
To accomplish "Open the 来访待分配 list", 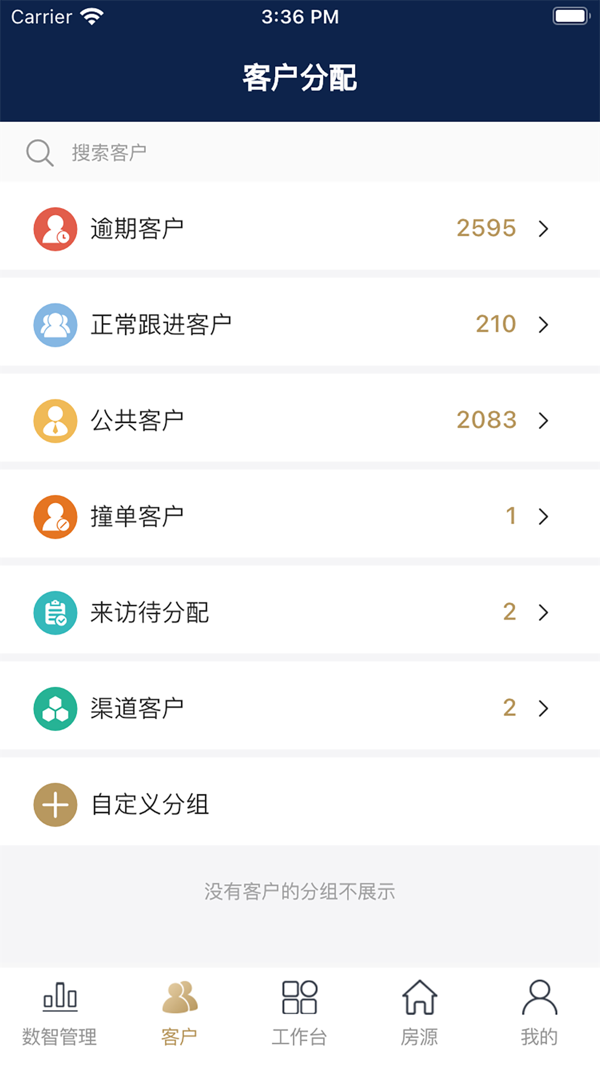I will [x=300, y=612].
